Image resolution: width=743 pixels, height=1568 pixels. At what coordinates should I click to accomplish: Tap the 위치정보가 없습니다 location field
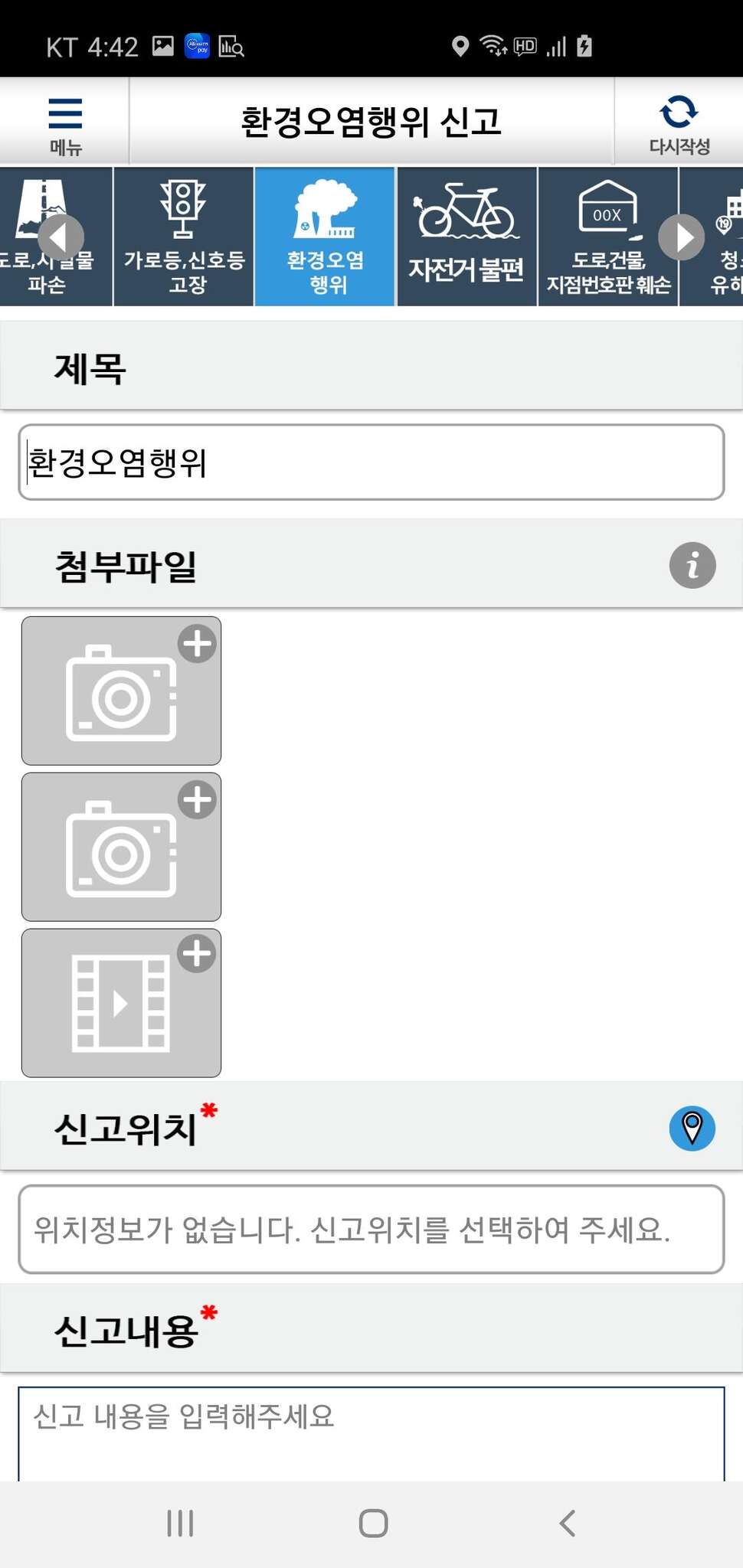coord(371,1230)
